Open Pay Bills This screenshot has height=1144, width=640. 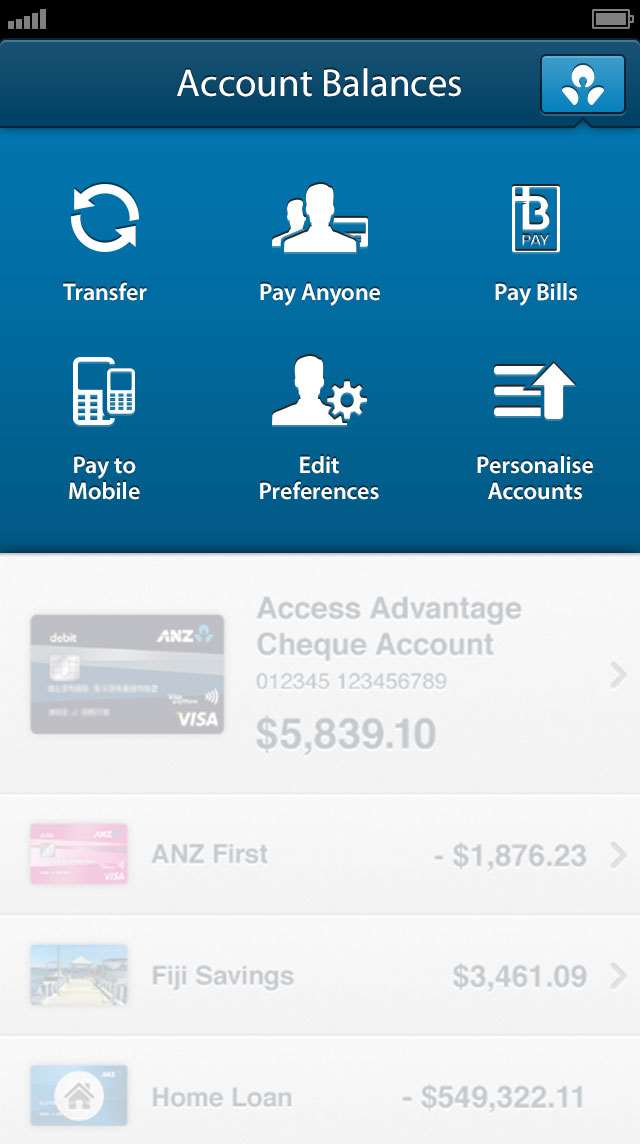[x=536, y=243]
